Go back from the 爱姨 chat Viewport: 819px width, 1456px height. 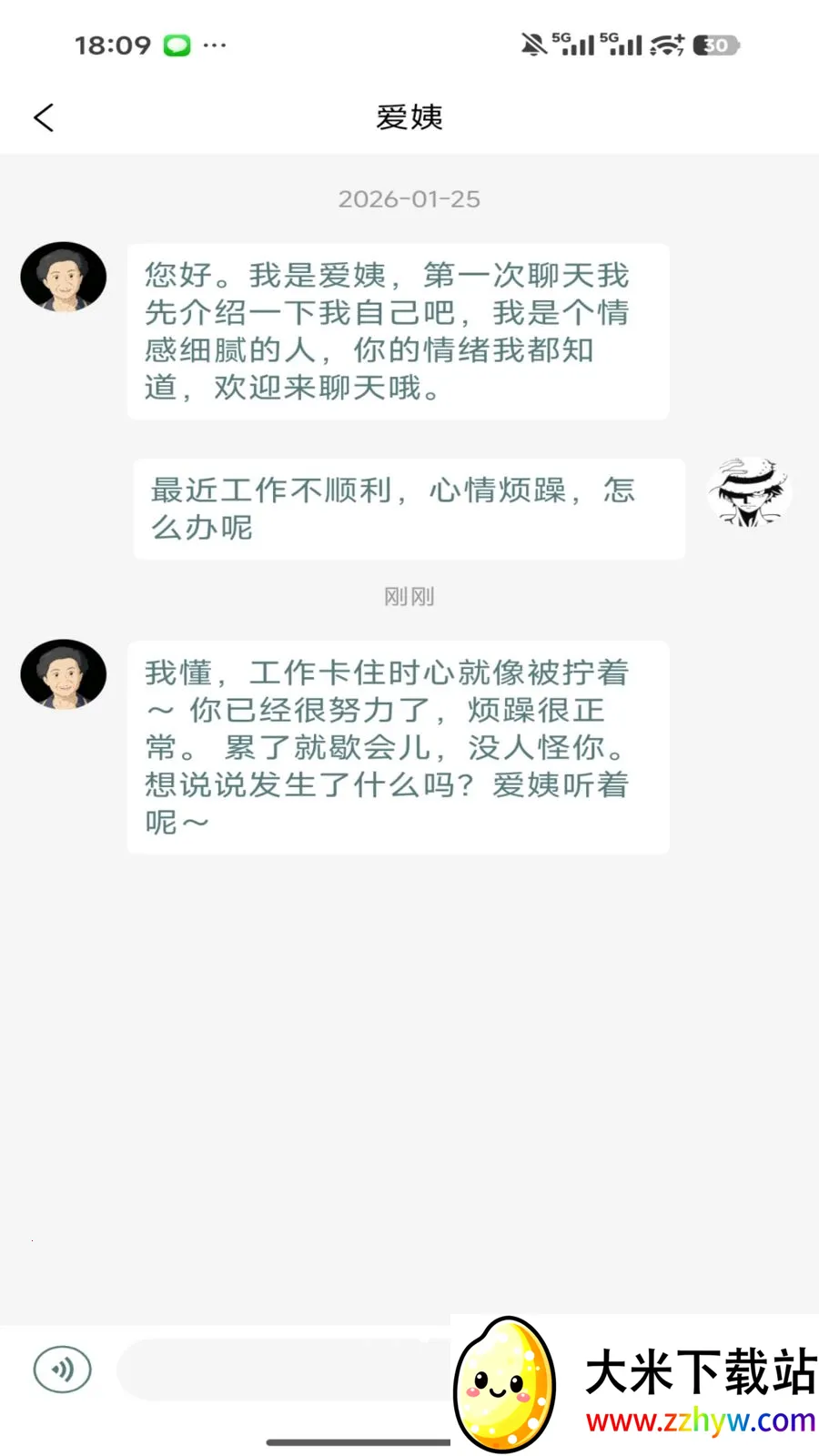pos(44,117)
